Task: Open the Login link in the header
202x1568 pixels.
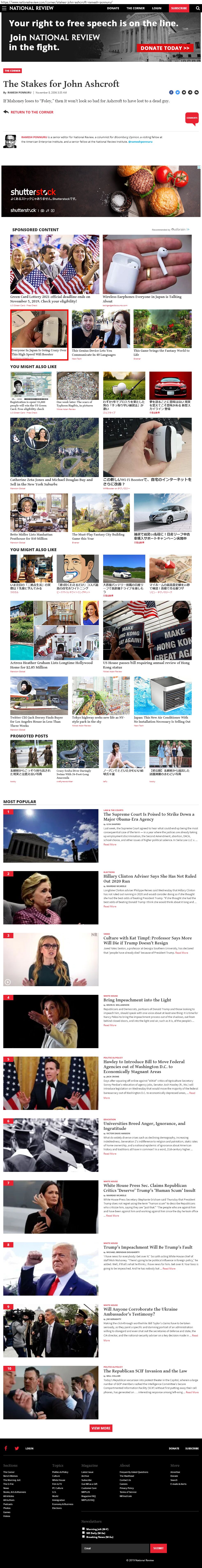Action: click(x=156, y=8)
